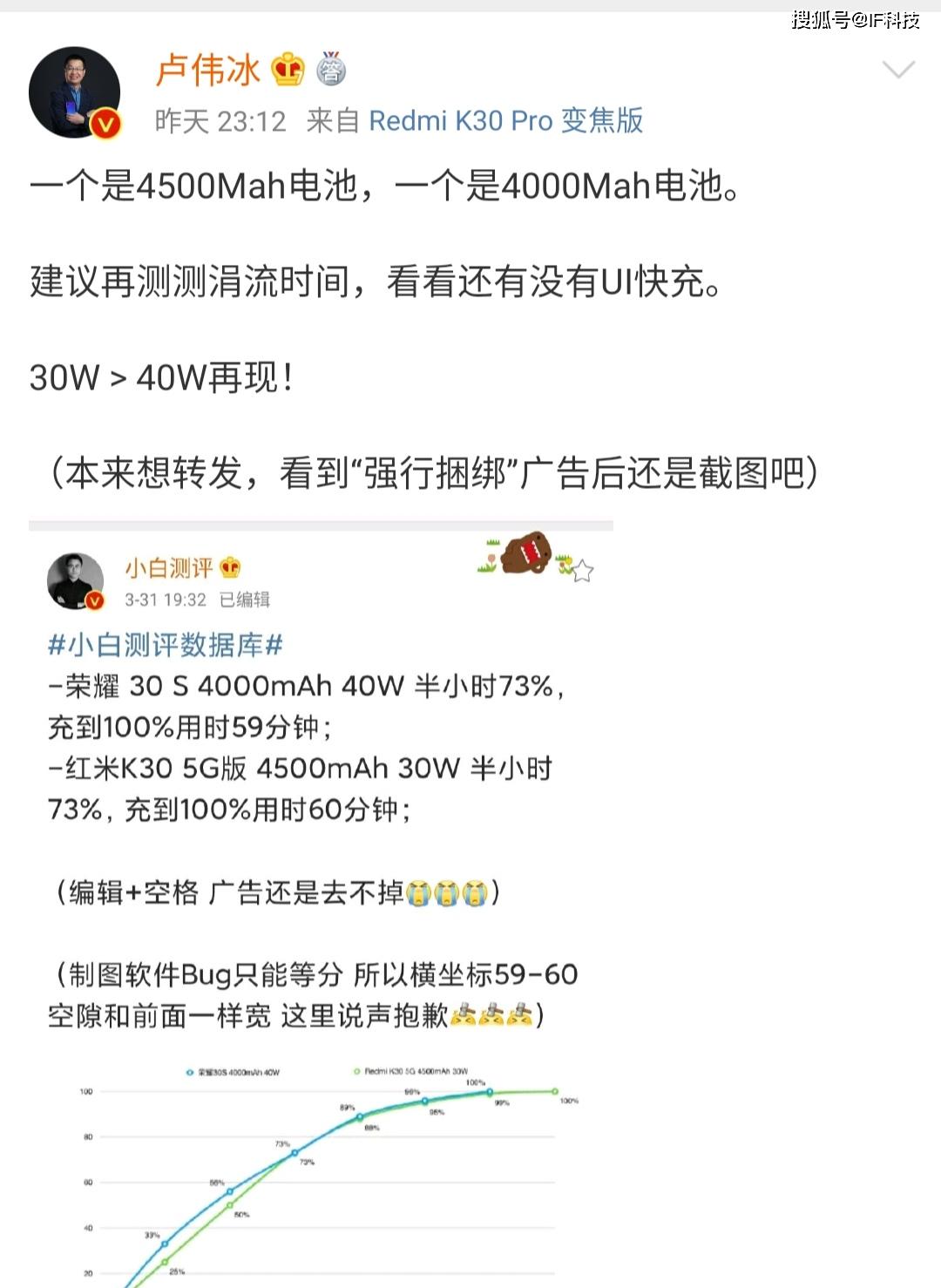Viewport: 941px width, 1288px height.
Task: Open the Redmi K30 Pro 变焦版 source link
Action: click(x=505, y=121)
